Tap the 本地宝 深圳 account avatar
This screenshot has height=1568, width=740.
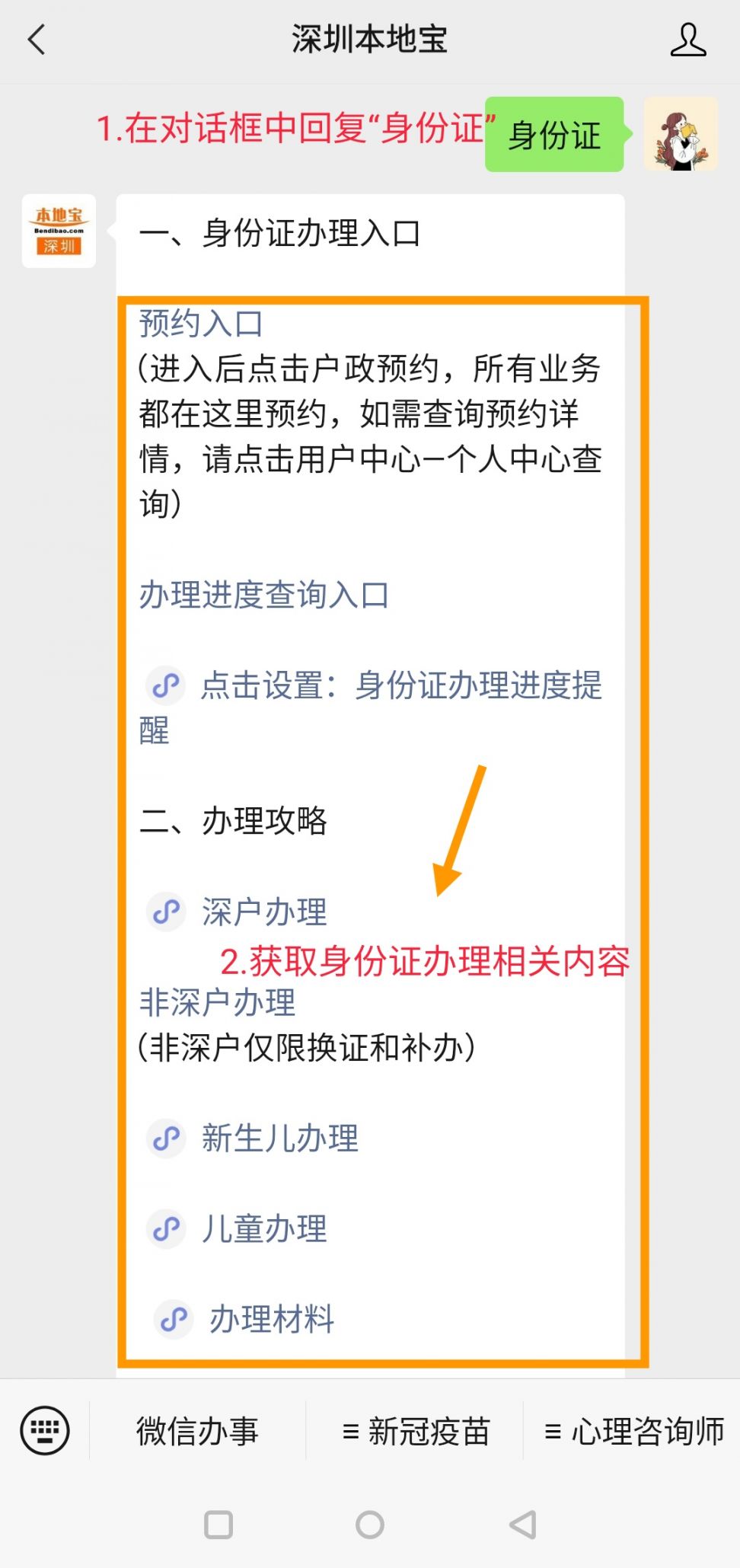coord(59,231)
